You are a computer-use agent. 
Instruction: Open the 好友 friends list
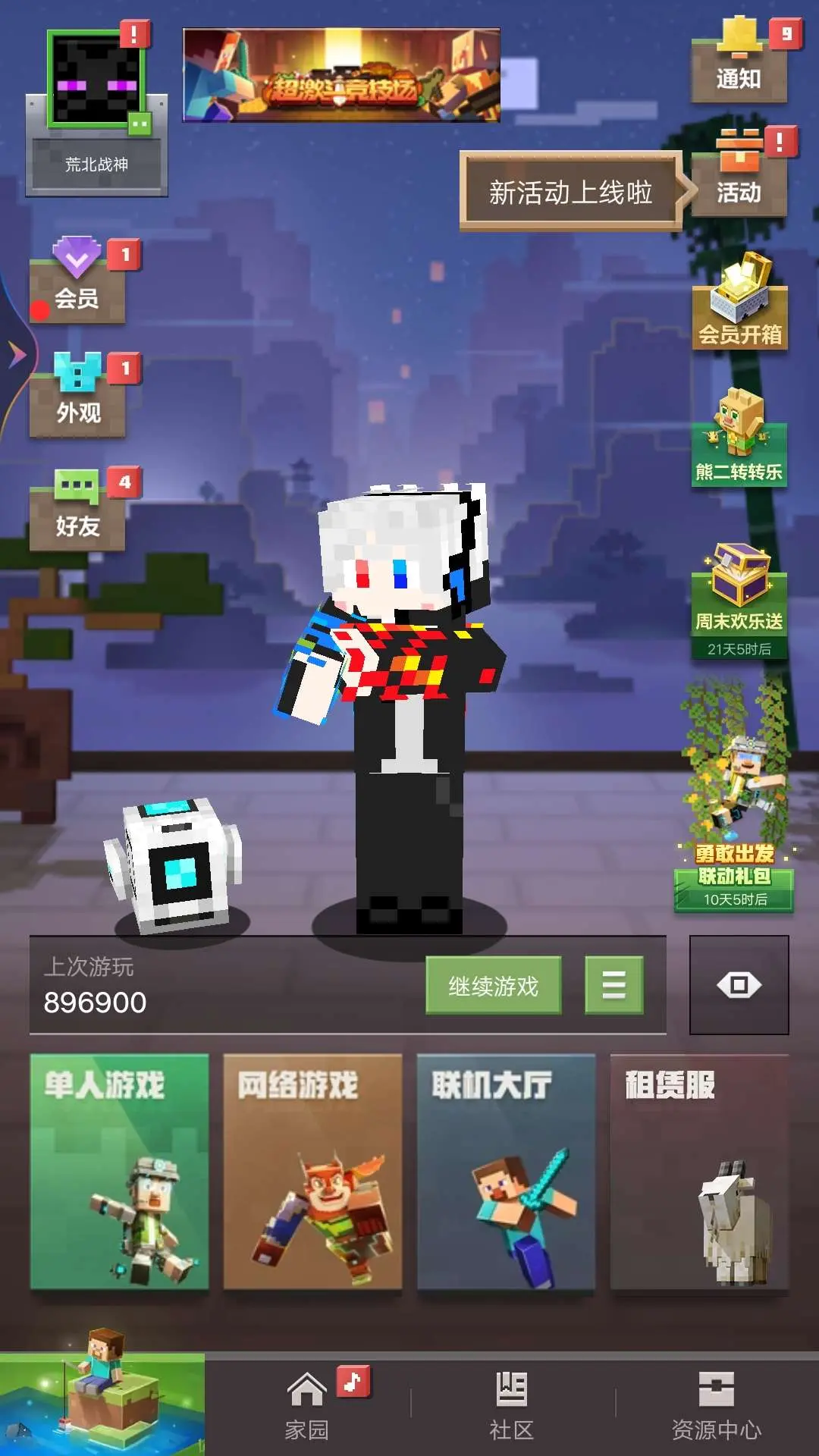(x=77, y=508)
